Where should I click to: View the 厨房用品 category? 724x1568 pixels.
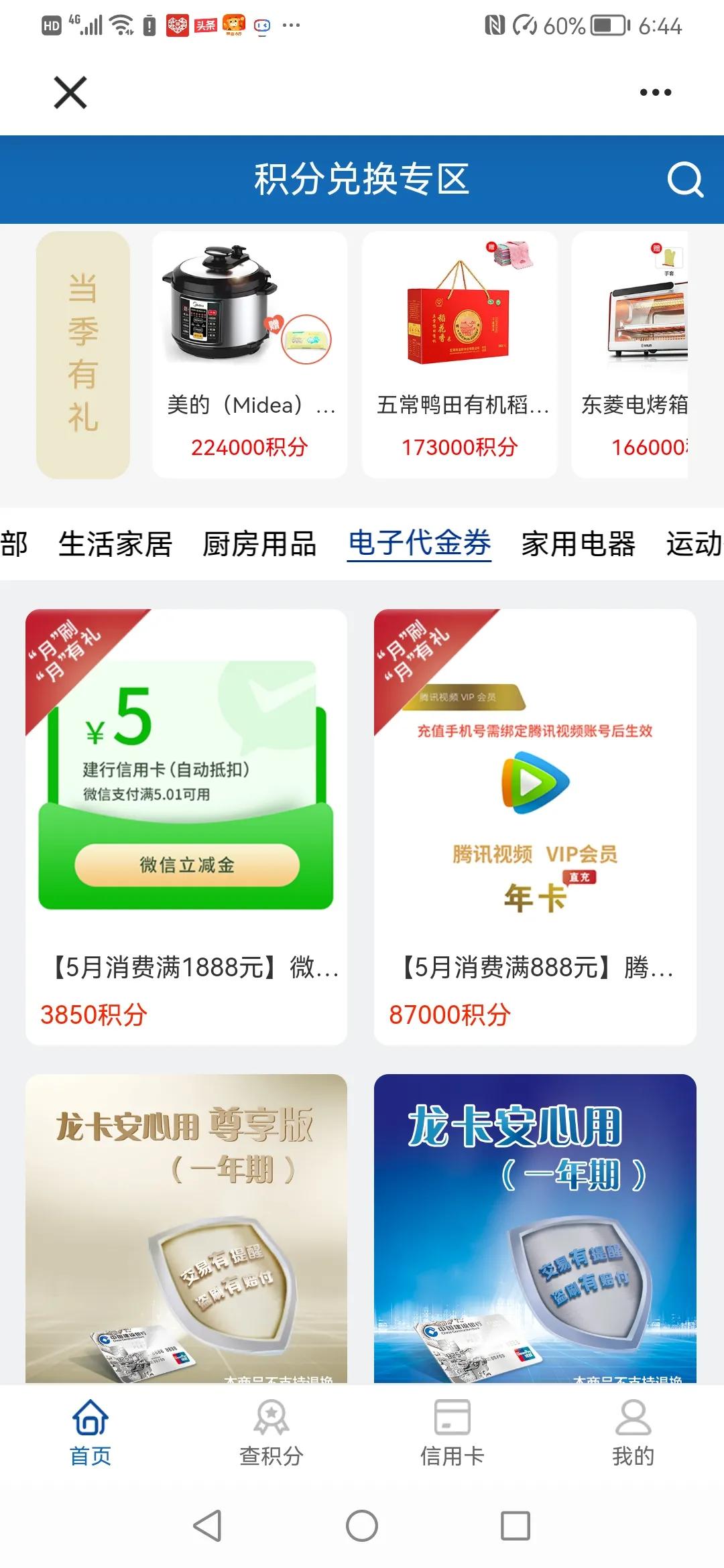pyautogui.click(x=259, y=545)
